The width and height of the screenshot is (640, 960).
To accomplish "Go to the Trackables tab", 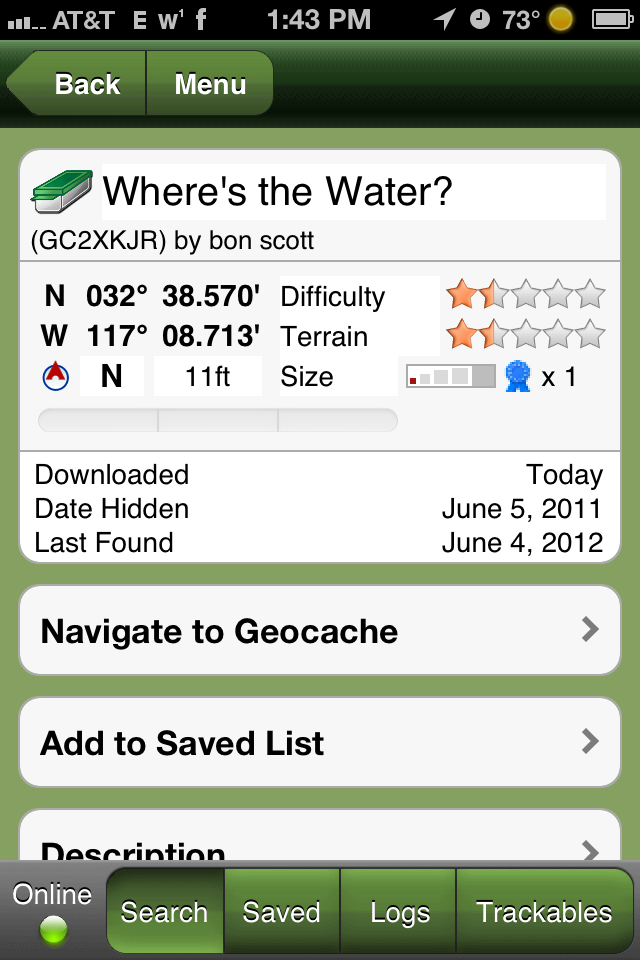I will pyautogui.click(x=544, y=912).
